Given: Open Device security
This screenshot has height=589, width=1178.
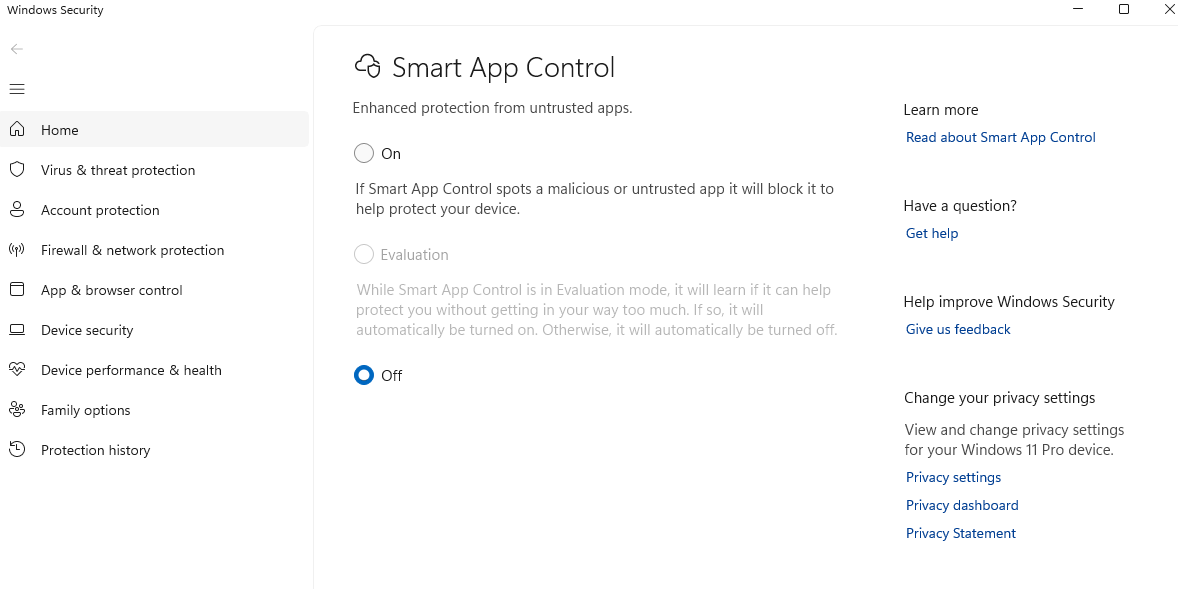Looking at the screenshot, I should pos(87,330).
